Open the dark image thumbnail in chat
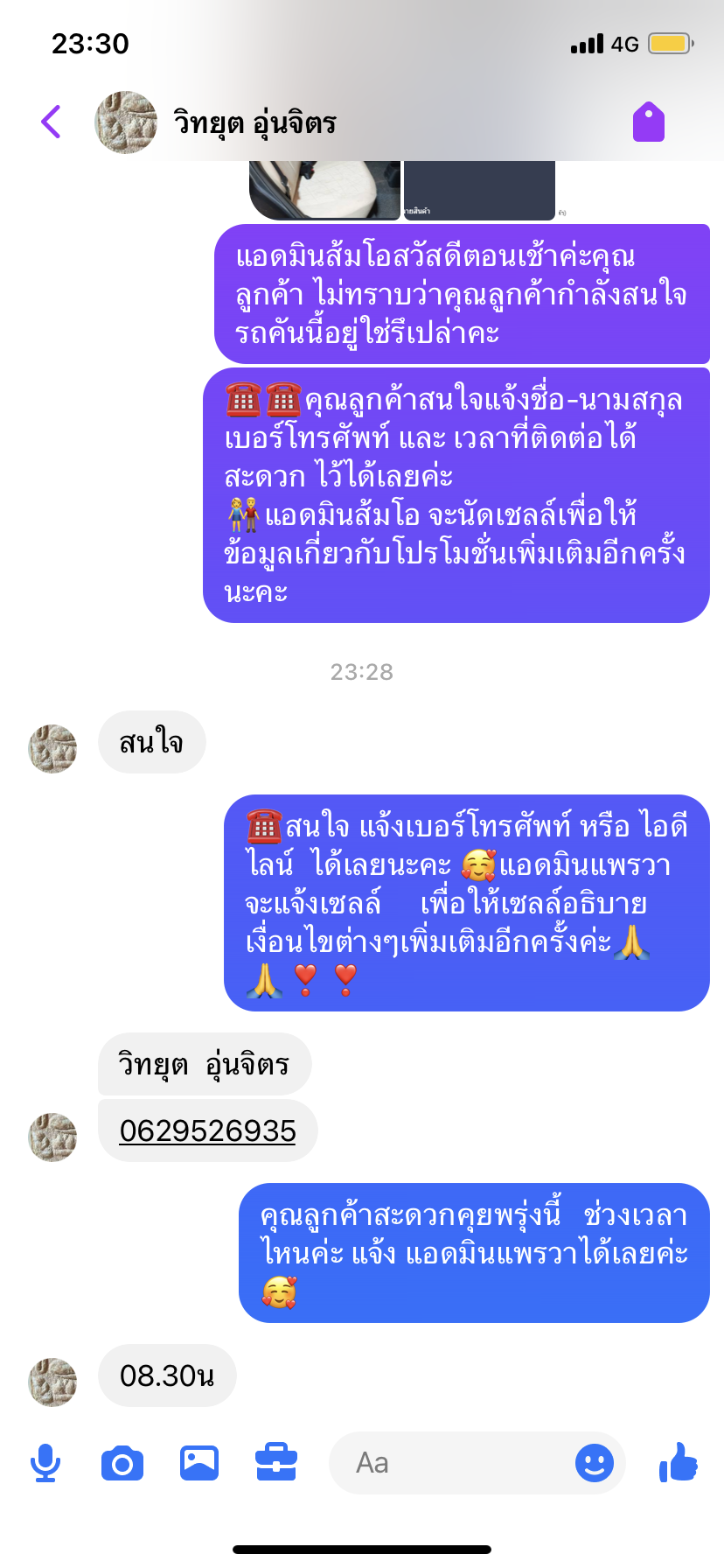The image size is (724, 1568). coord(479,189)
